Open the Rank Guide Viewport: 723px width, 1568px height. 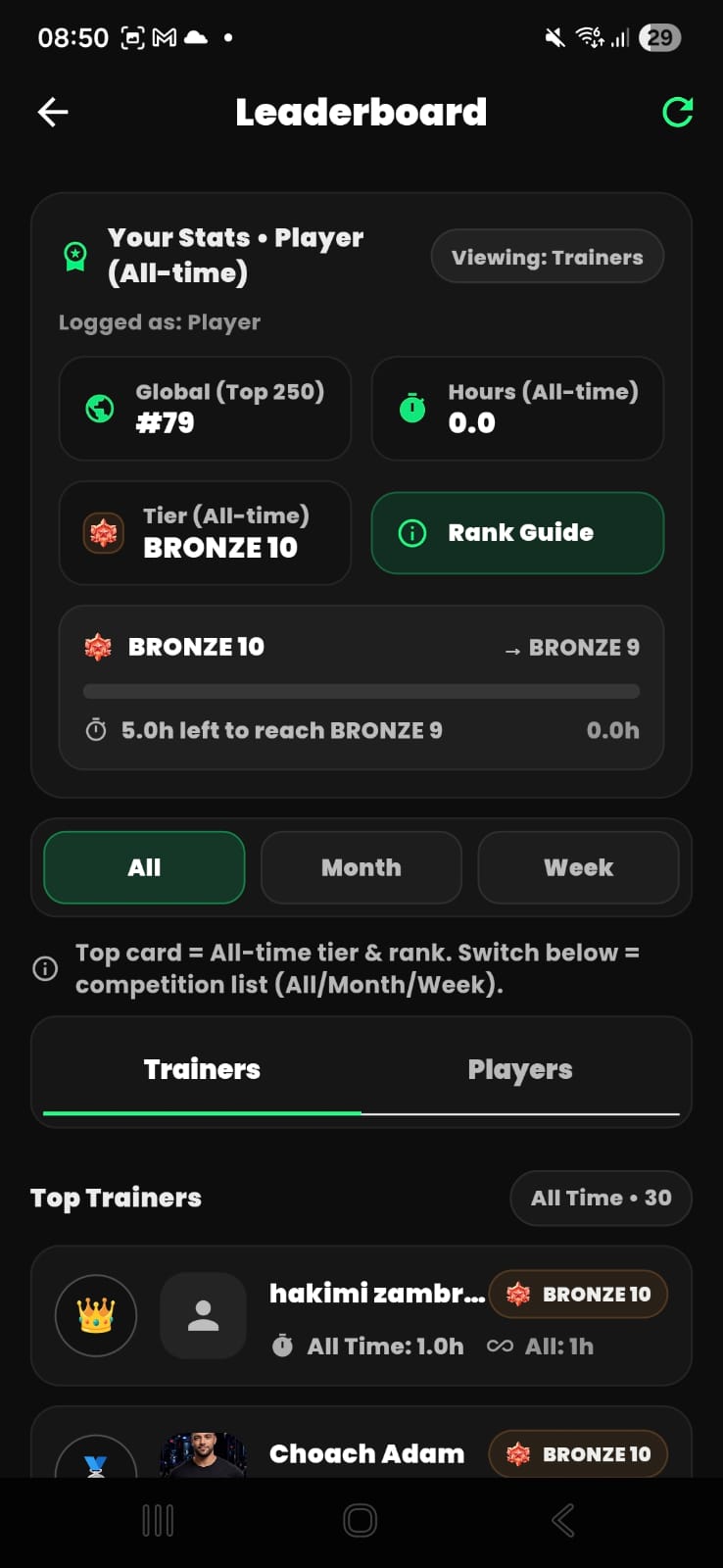[x=517, y=533]
